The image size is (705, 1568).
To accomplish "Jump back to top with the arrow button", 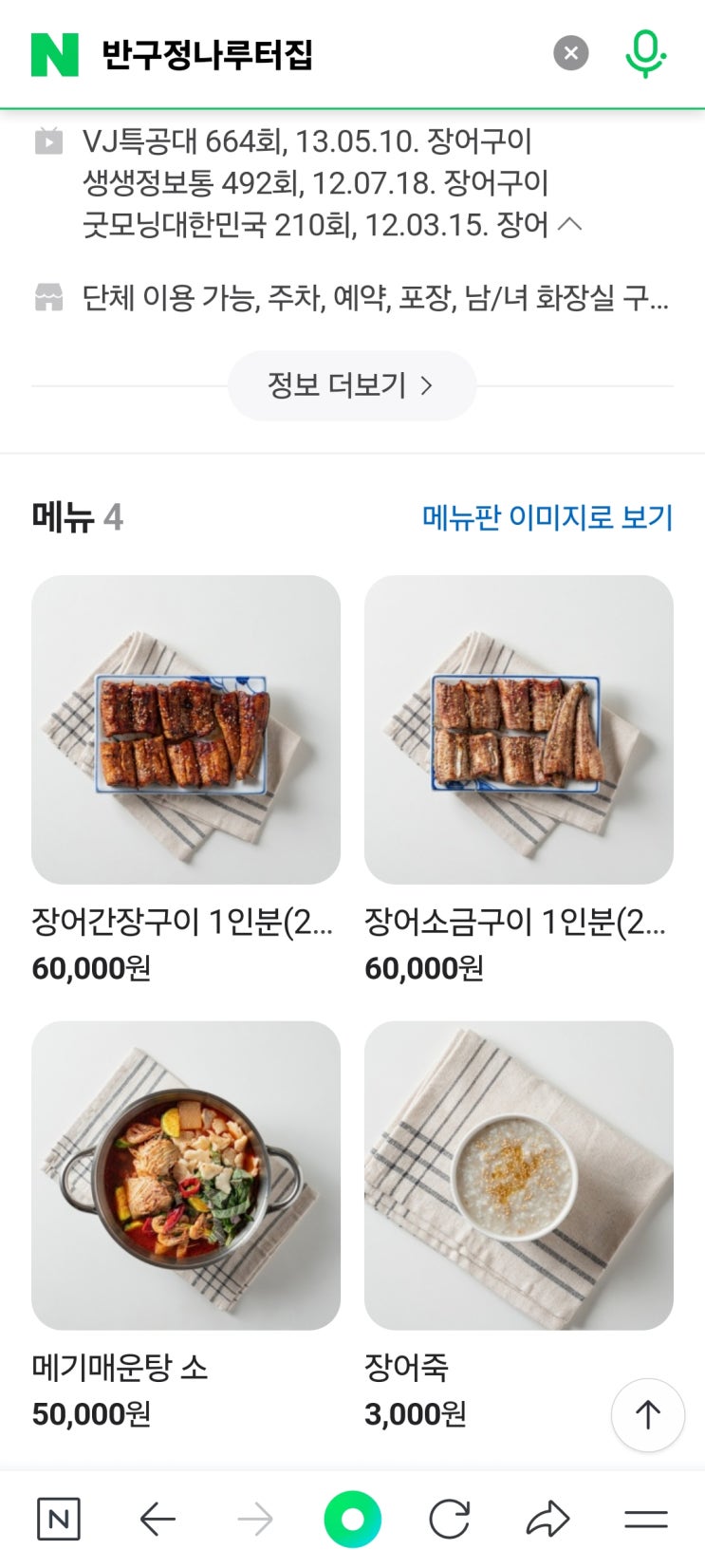I will [647, 1415].
